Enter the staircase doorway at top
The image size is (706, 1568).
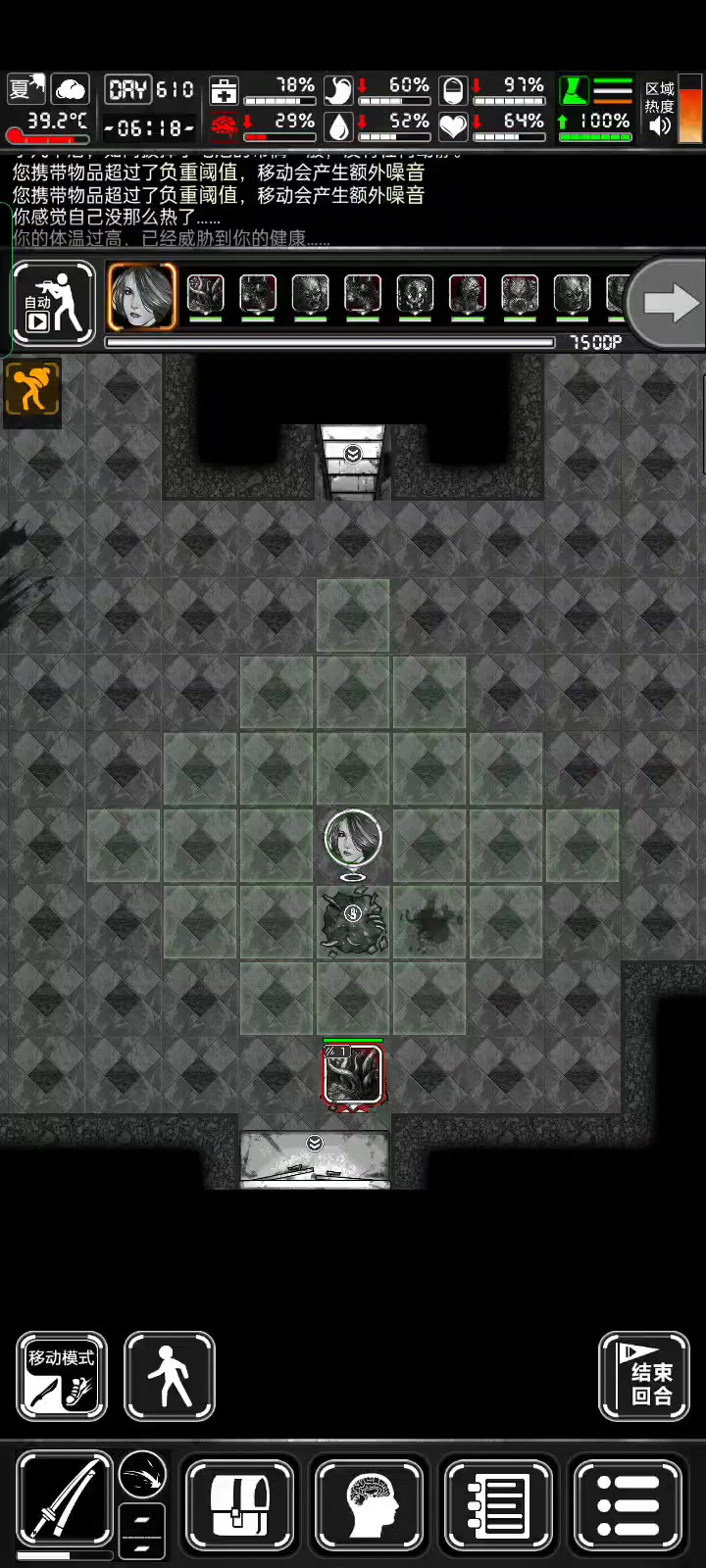353,461
